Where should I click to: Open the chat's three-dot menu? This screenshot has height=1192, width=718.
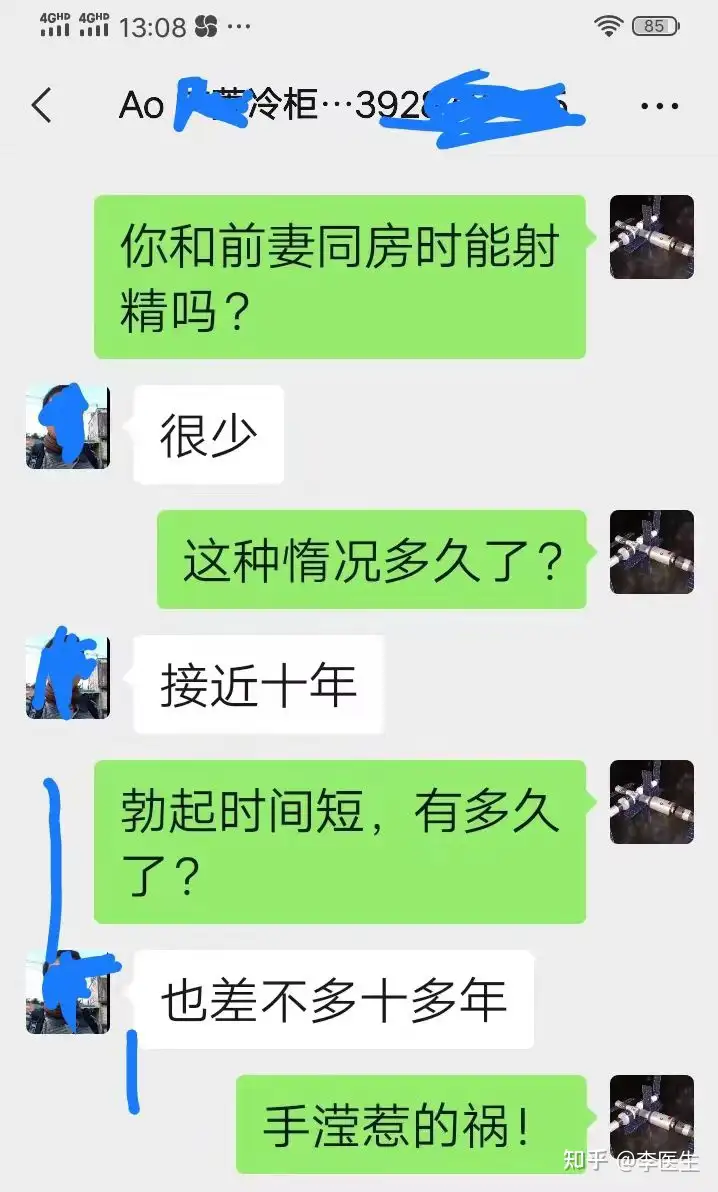point(659,106)
